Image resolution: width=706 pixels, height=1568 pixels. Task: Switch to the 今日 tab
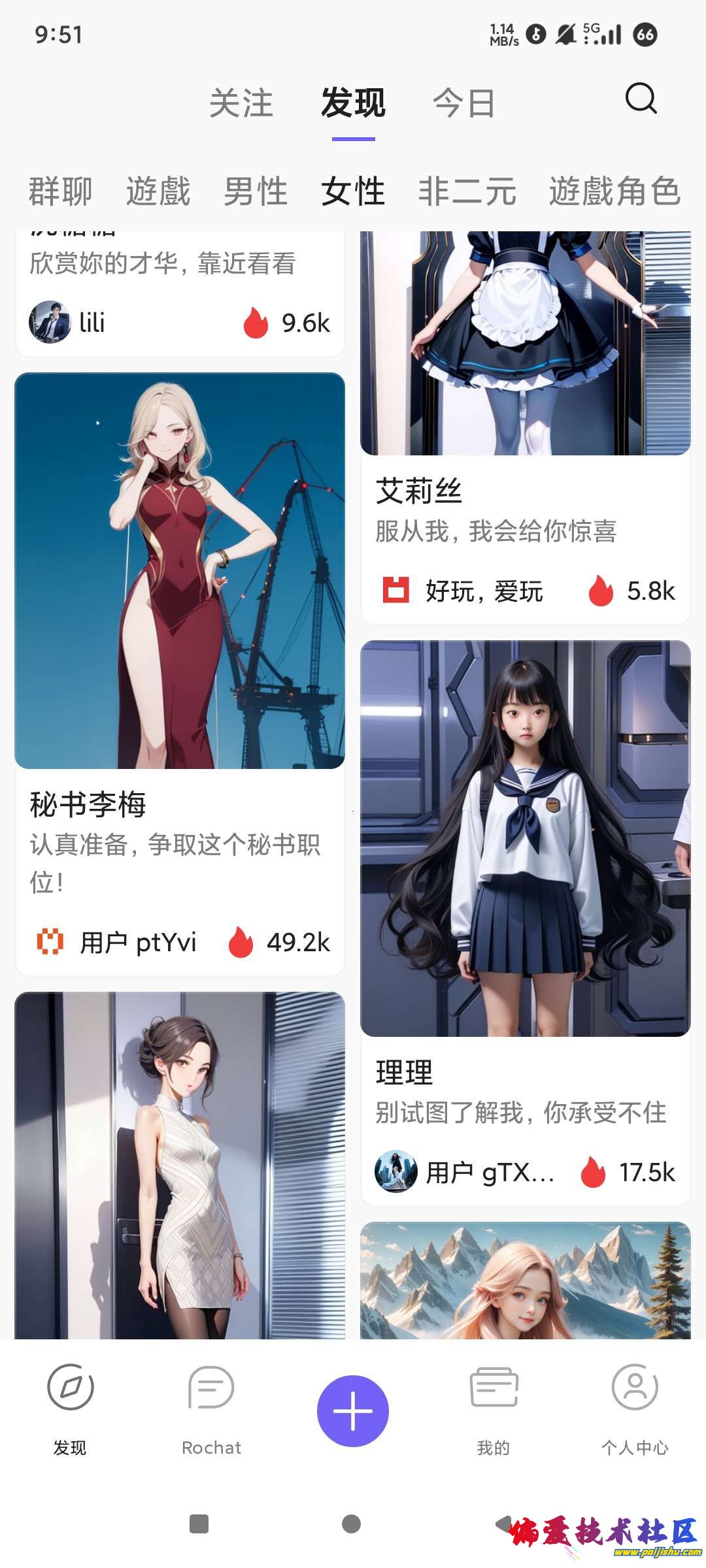point(463,104)
